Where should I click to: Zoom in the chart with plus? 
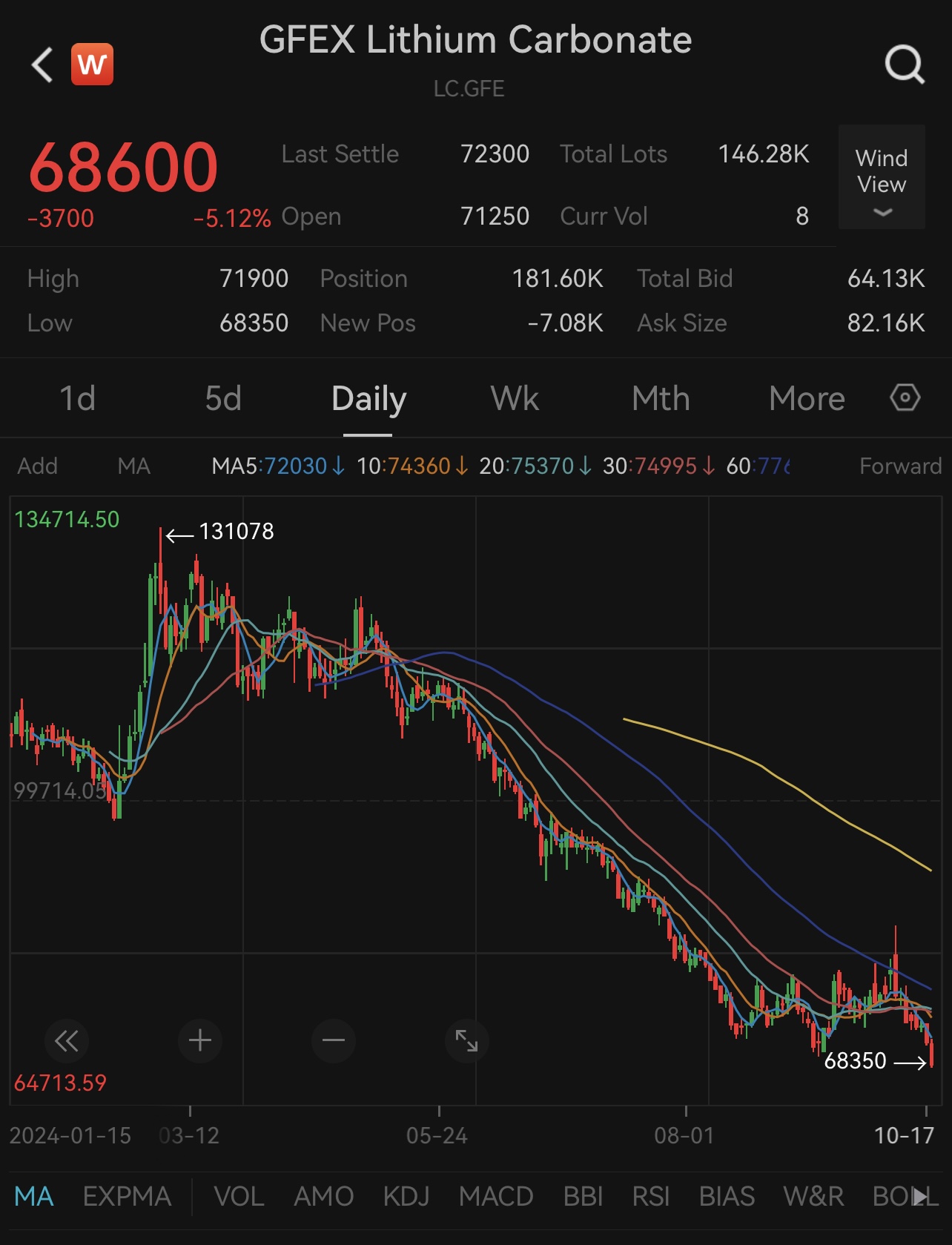[200, 1041]
